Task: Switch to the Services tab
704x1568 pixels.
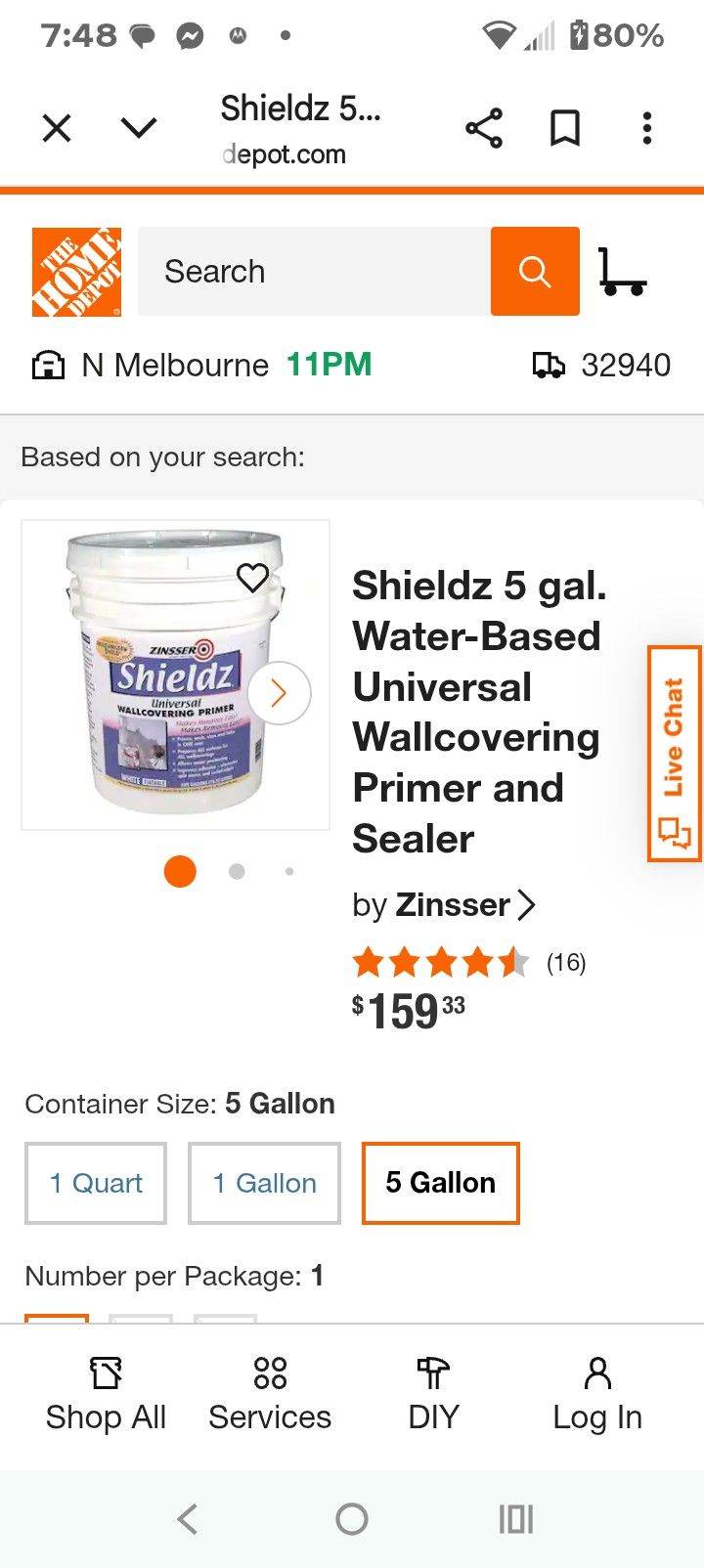Action: pos(270,1395)
